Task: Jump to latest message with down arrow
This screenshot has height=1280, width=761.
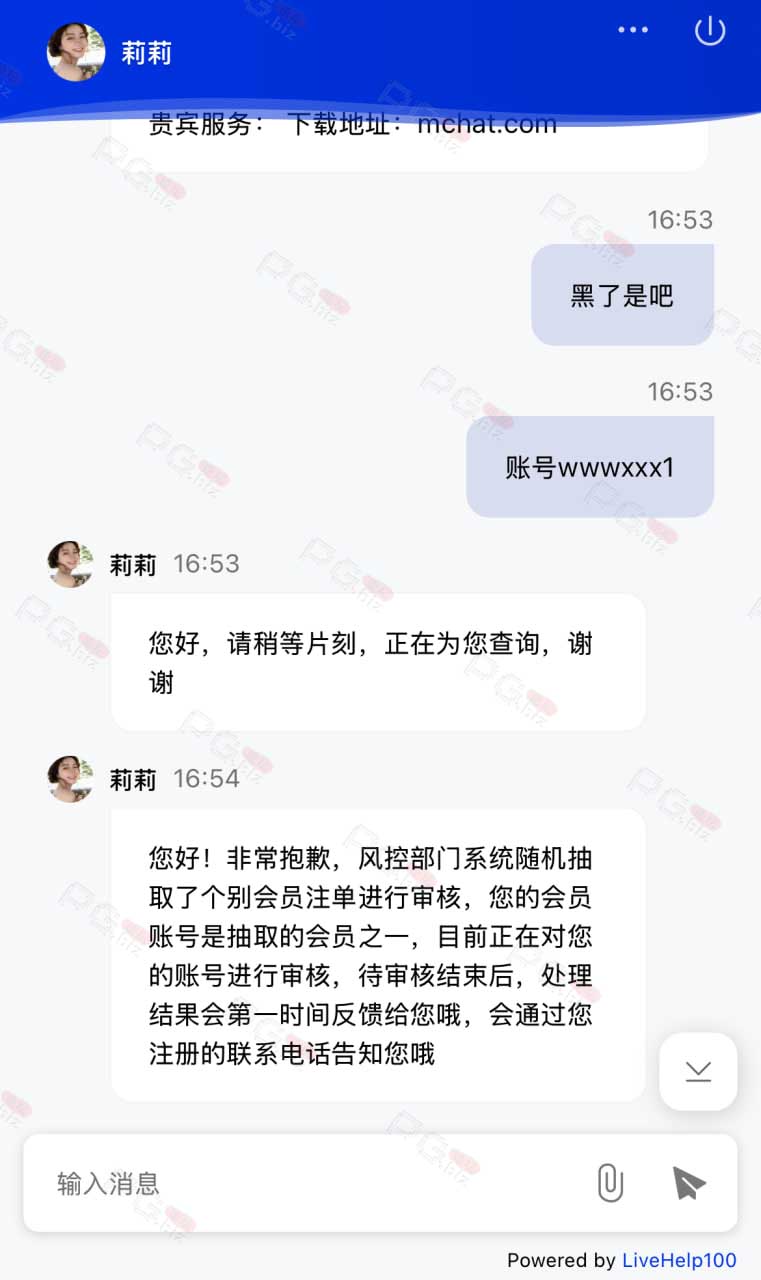Action: click(x=698, y=1072)
